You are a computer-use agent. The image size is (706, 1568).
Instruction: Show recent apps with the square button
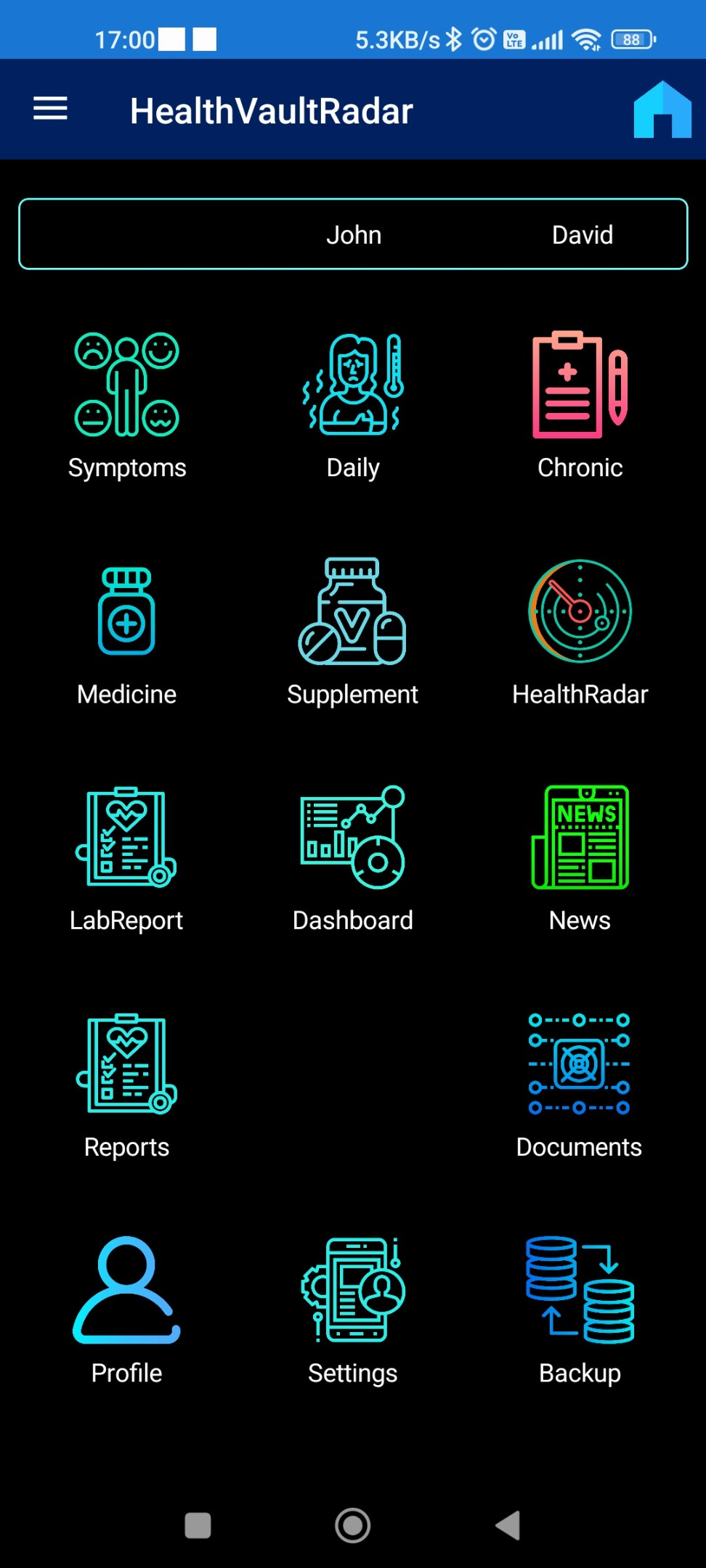click(198, 1525)
